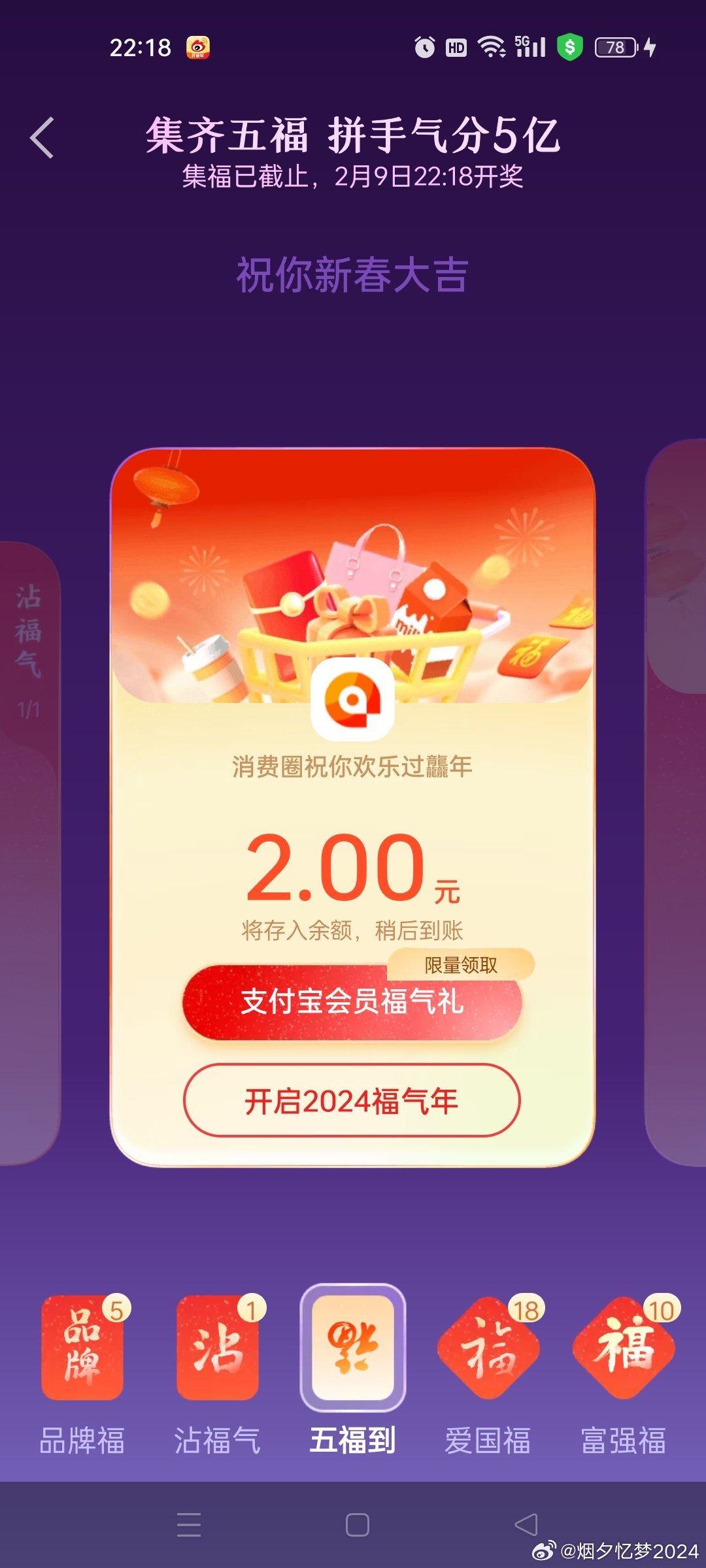Switch to the 五福到 card
This screenshot has width=706, height=1568.
(x=353, y=1371)
